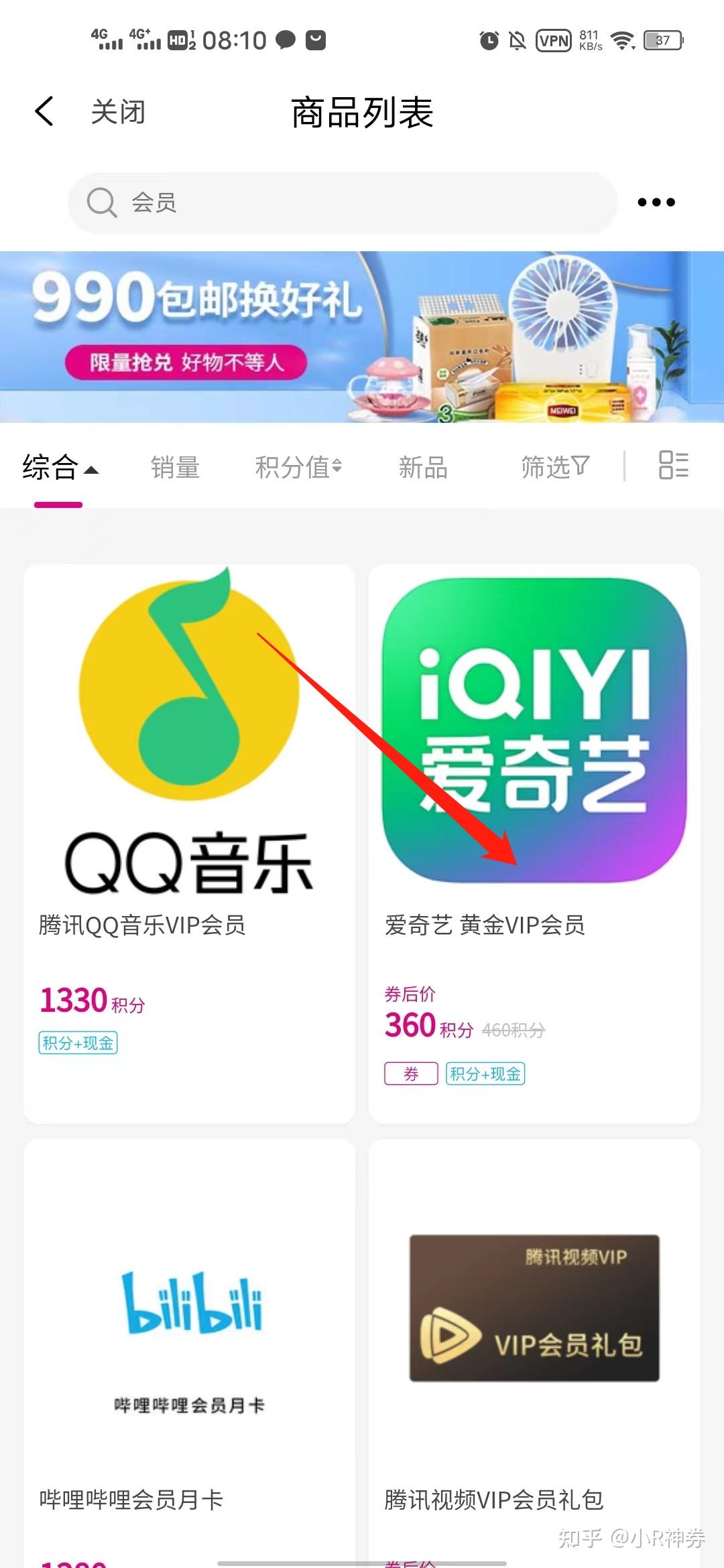The width and height of the screenshot is (724, 1568).
Task: Open the three-dot overflow menu
Action: pos(656,202)
